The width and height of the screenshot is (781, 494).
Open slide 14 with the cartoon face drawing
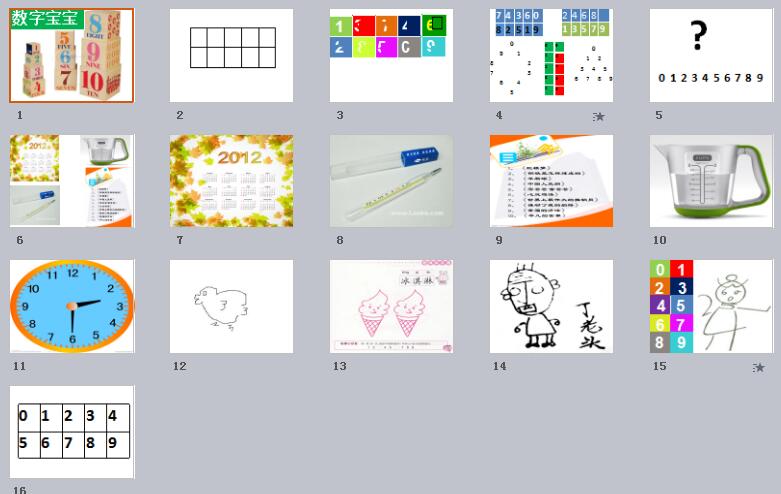pyautogui.click(x=551, y=306)
